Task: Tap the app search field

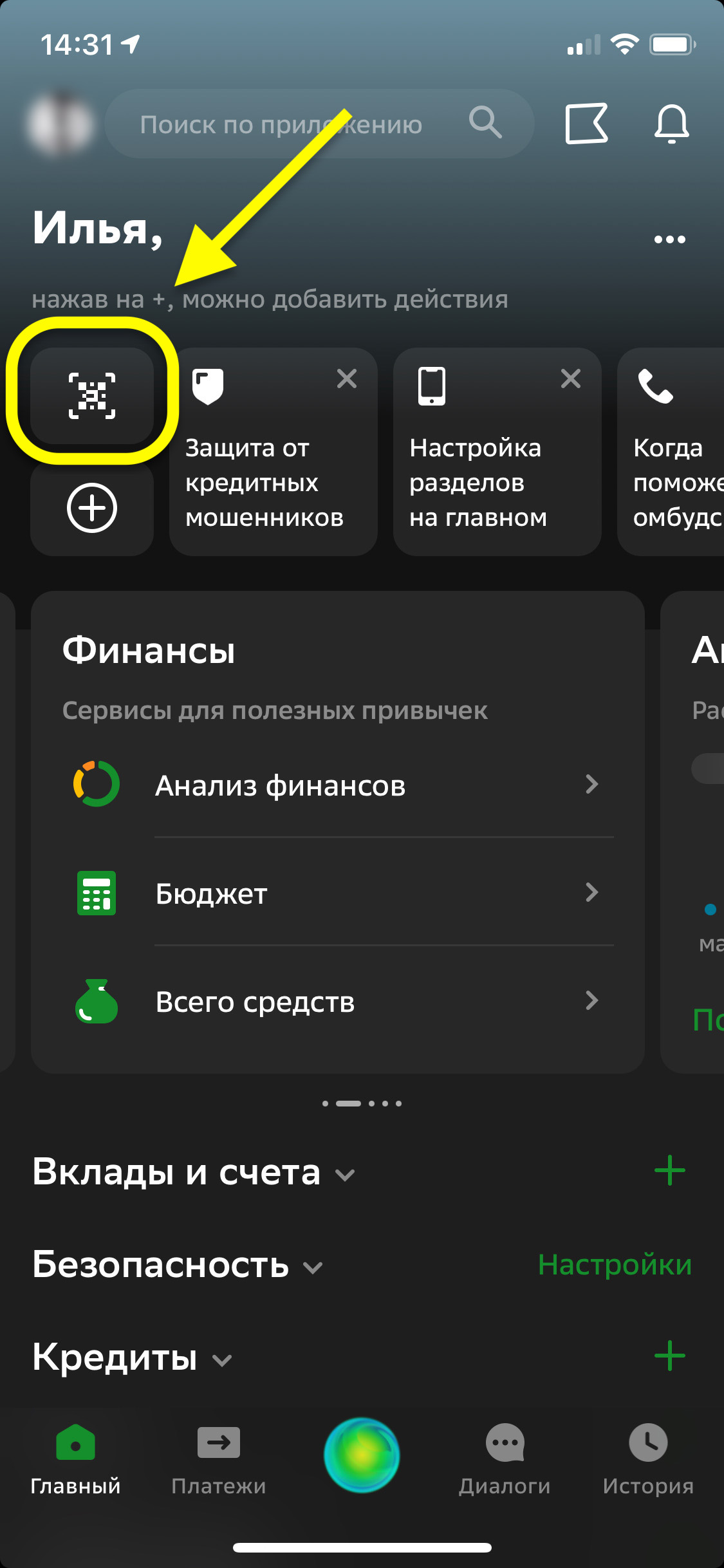Action: tap(302, 124)
